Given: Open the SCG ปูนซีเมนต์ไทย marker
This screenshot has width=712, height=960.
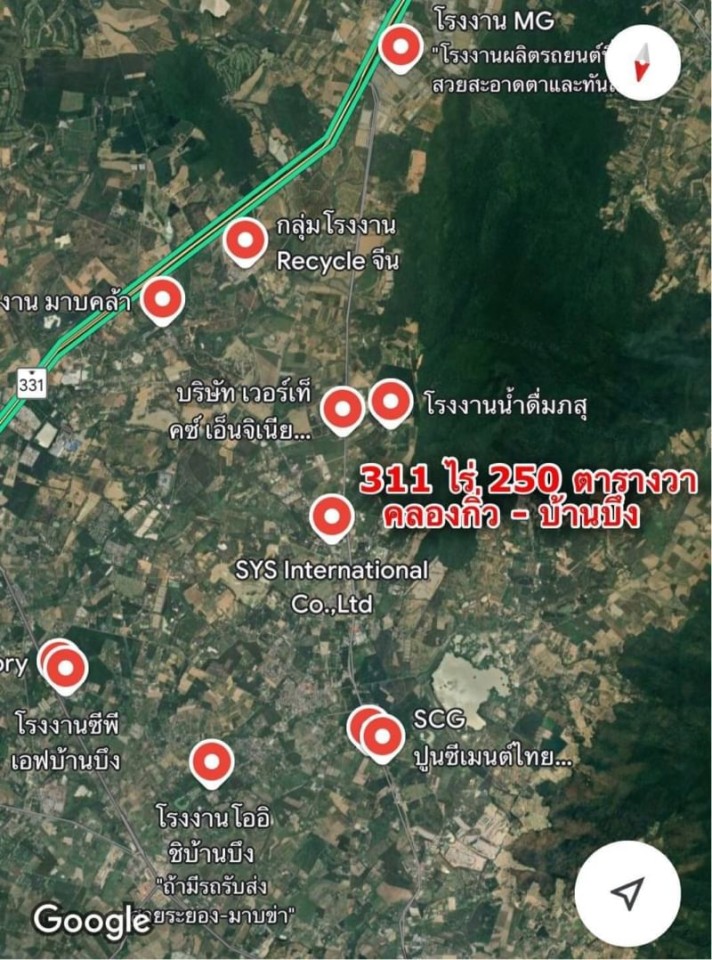Looking at the screenshot, I should click(380, 737).
